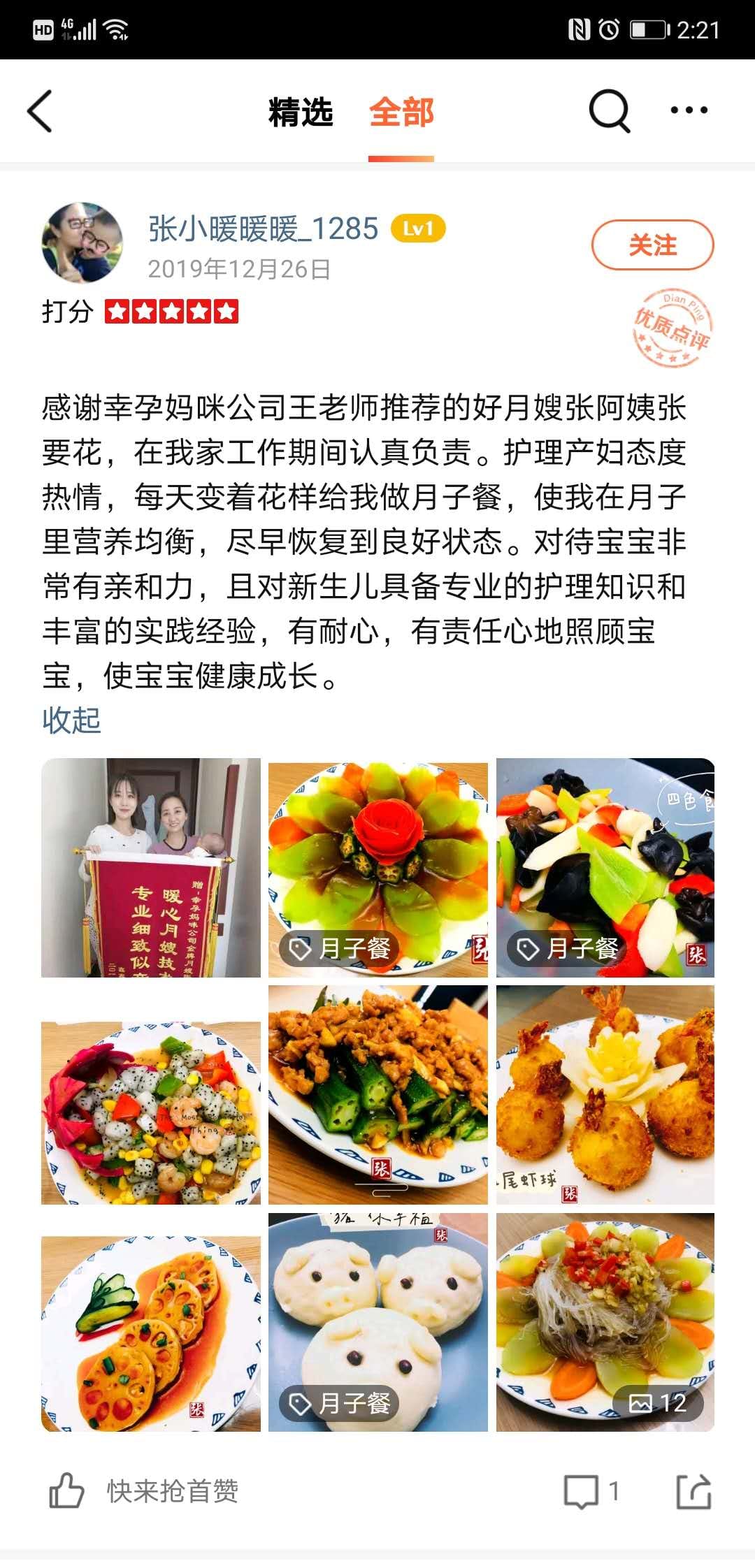Collapse the review text with 收起
Image resolution: width=755 pixels, height=1568 pixels.
click(71, 720)
